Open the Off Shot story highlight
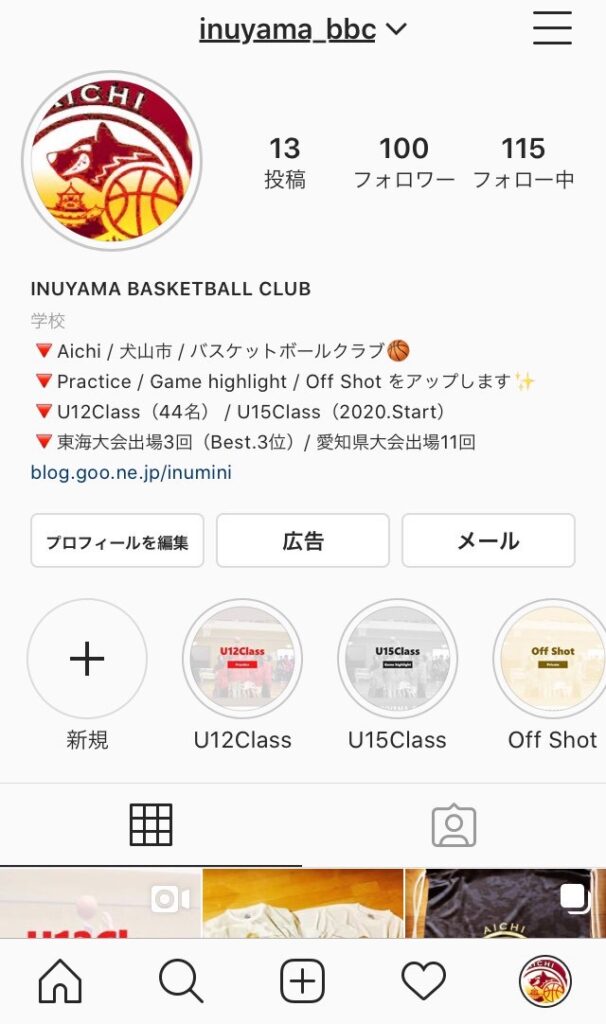 coord(552,659)
